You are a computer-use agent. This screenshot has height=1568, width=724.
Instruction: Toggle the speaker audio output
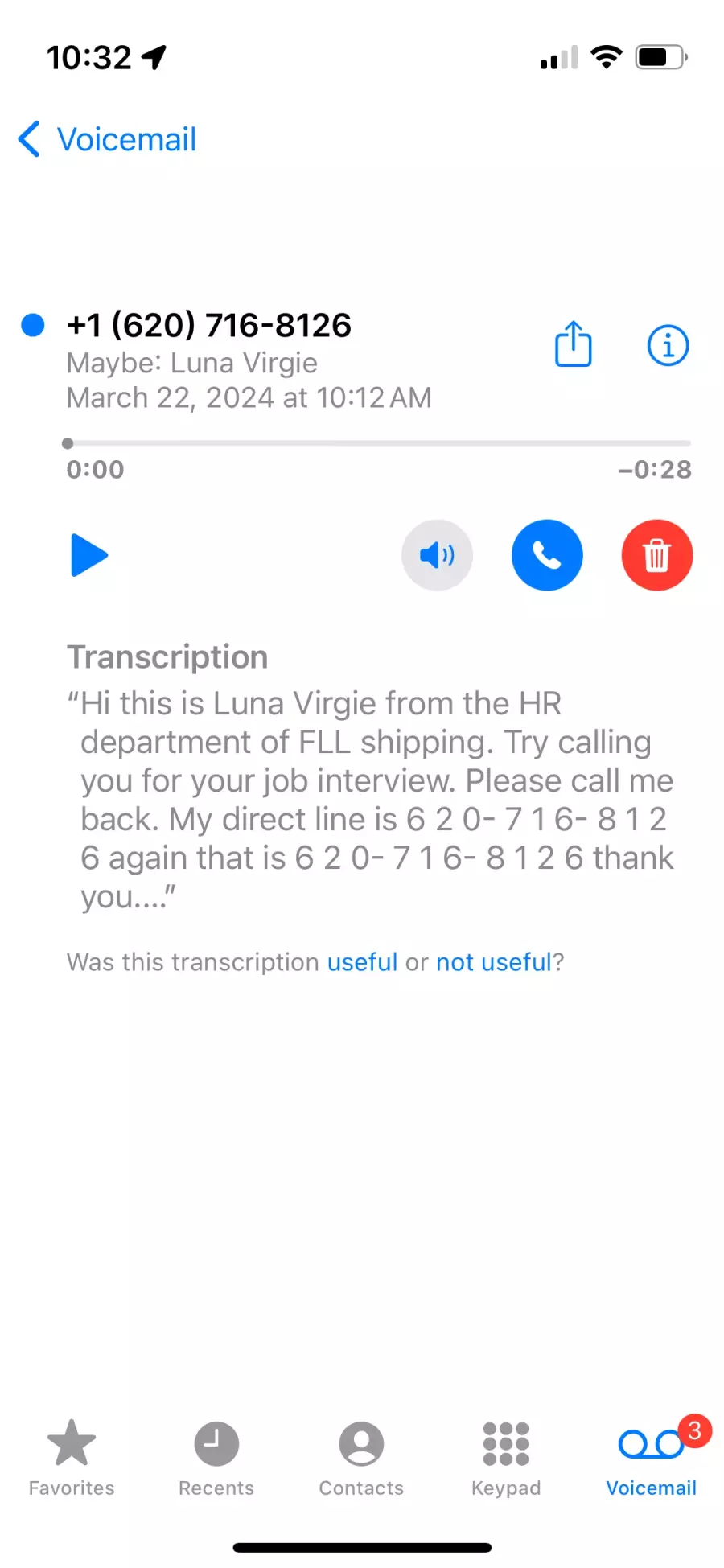(x=437, y=555)
